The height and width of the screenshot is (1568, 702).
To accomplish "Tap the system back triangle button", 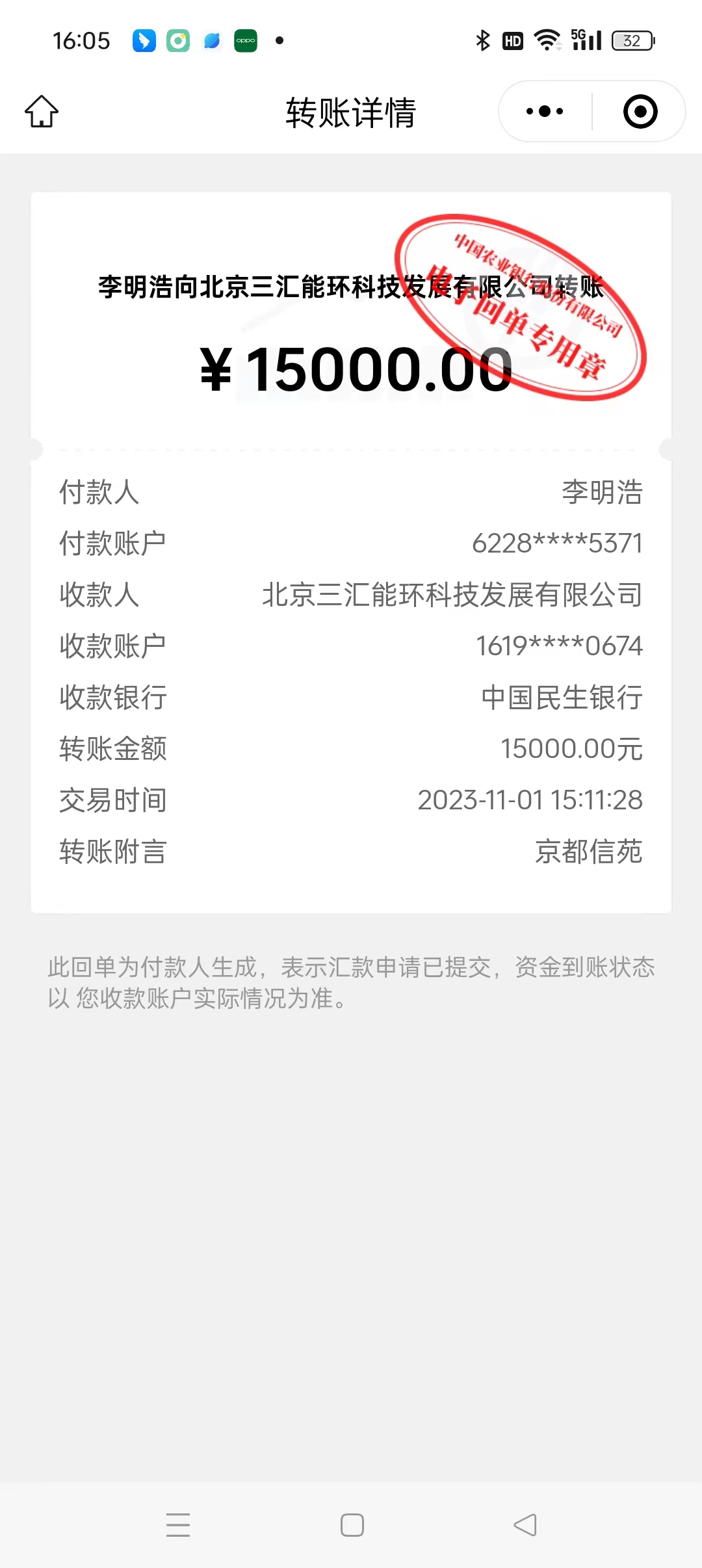I will [x=525, y=1525].
